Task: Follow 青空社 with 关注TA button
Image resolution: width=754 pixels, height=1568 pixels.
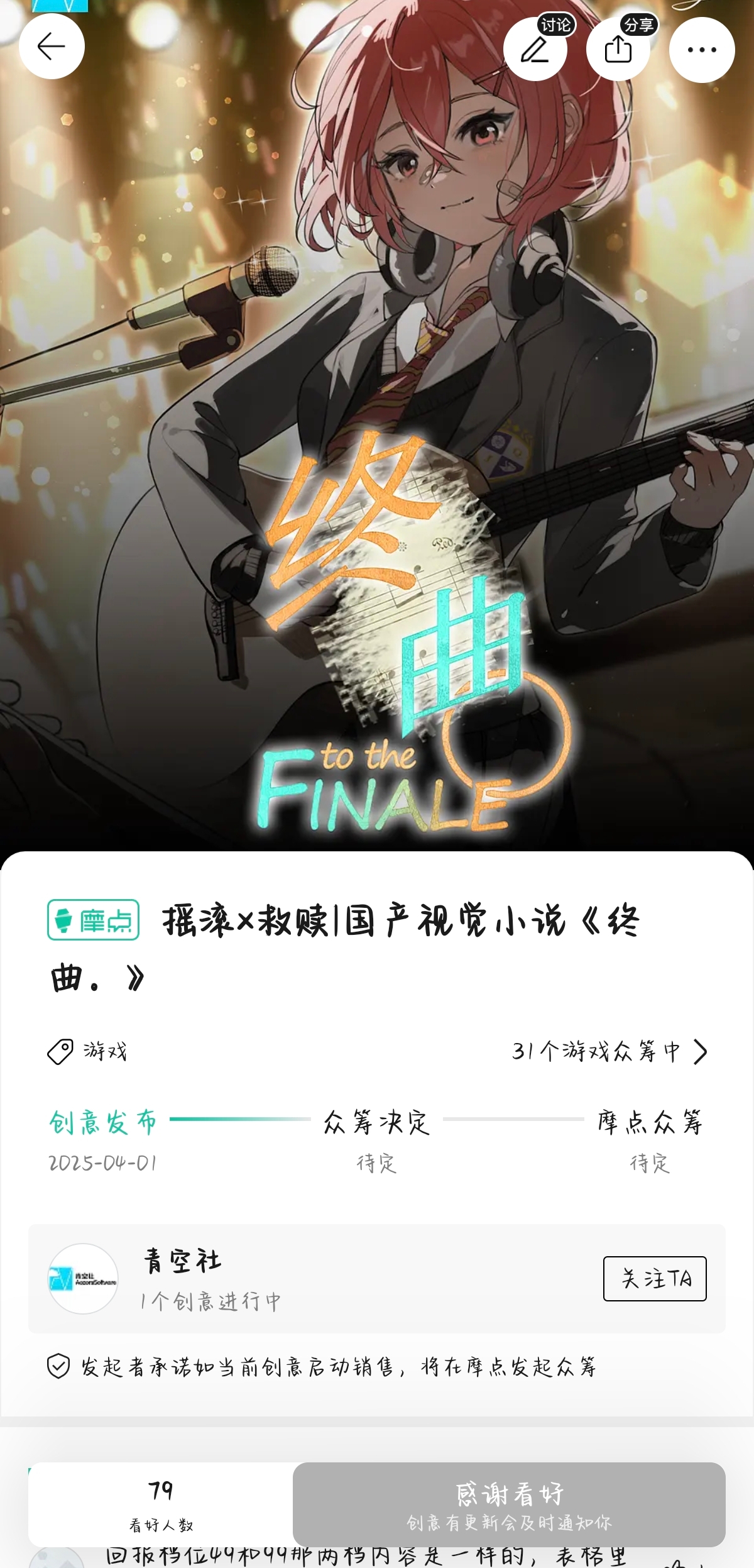Action: coord(655,1278)
